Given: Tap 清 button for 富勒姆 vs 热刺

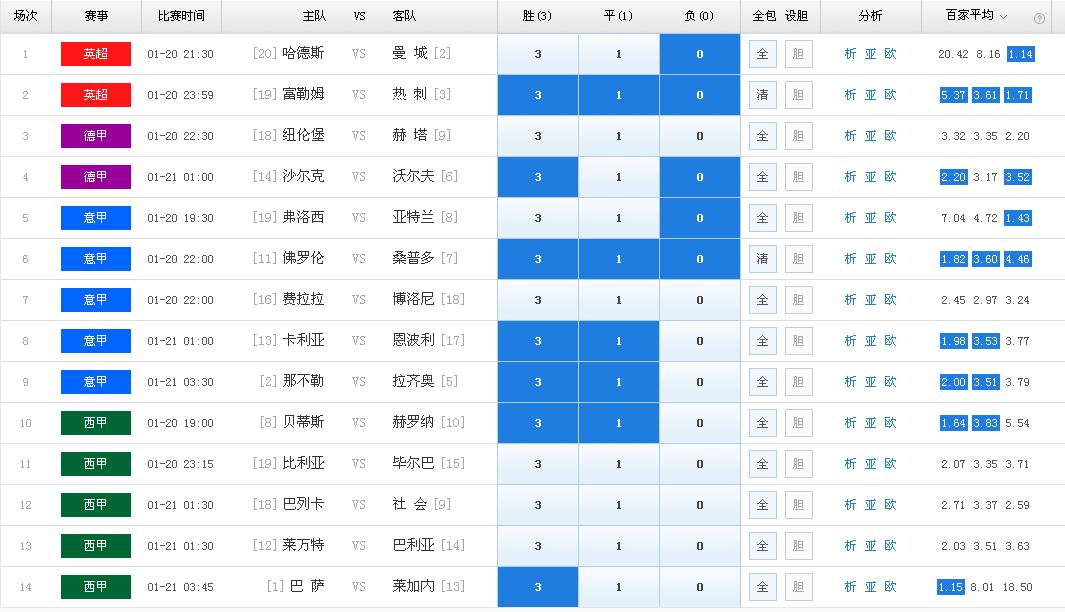Looking at the screenshot, I should click(x=762, y=95).
